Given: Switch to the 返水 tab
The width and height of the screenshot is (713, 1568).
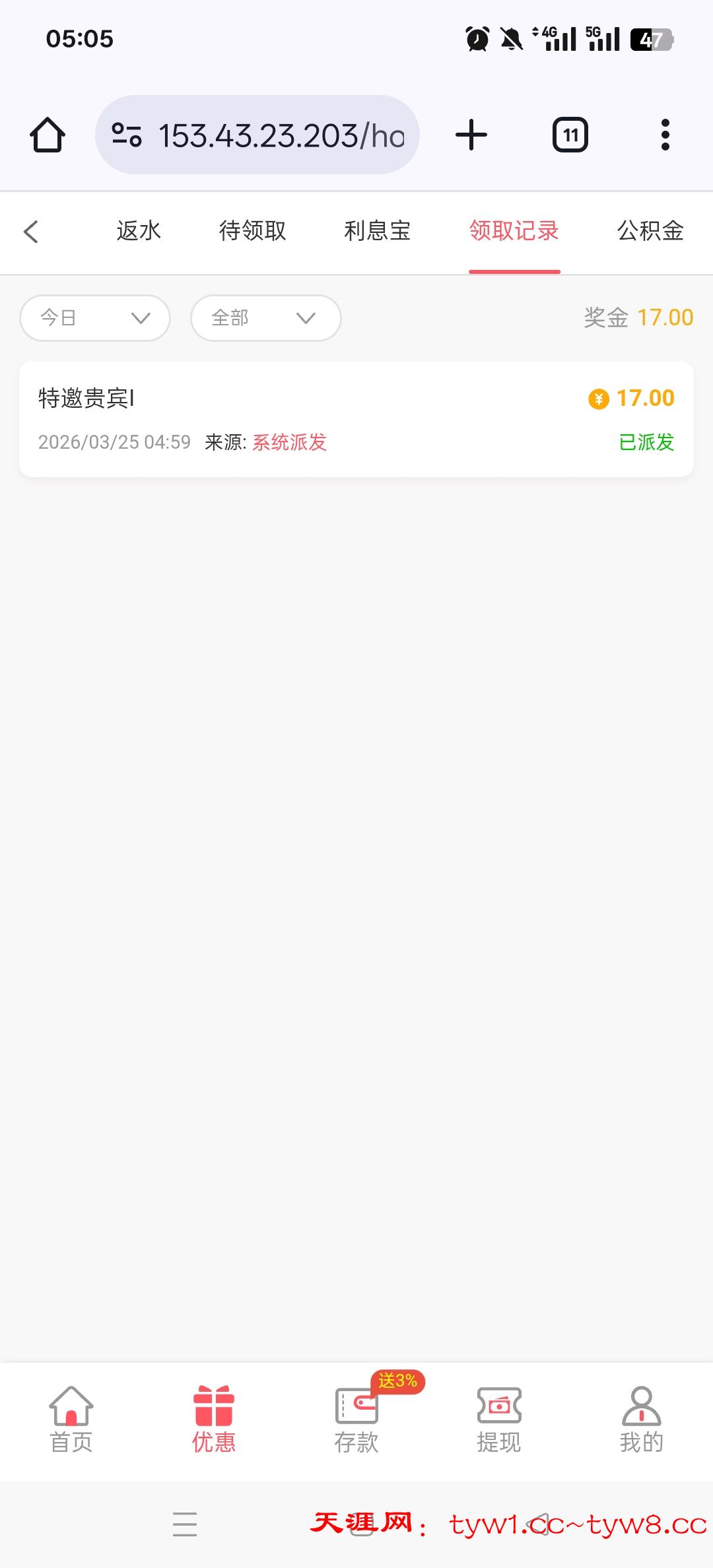Looking at the screenshot, I should click(139, 231).
